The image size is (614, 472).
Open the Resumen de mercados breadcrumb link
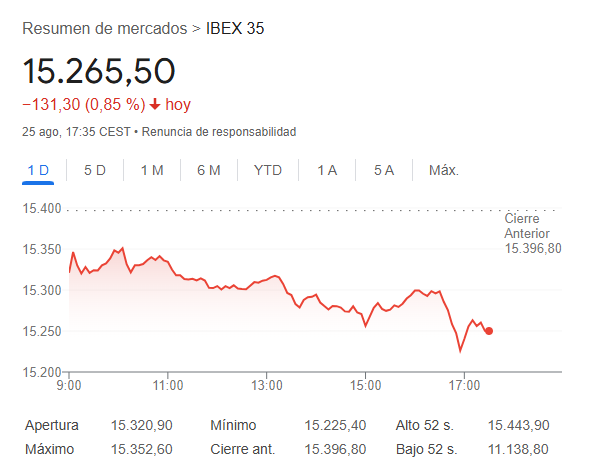[104, 27]
